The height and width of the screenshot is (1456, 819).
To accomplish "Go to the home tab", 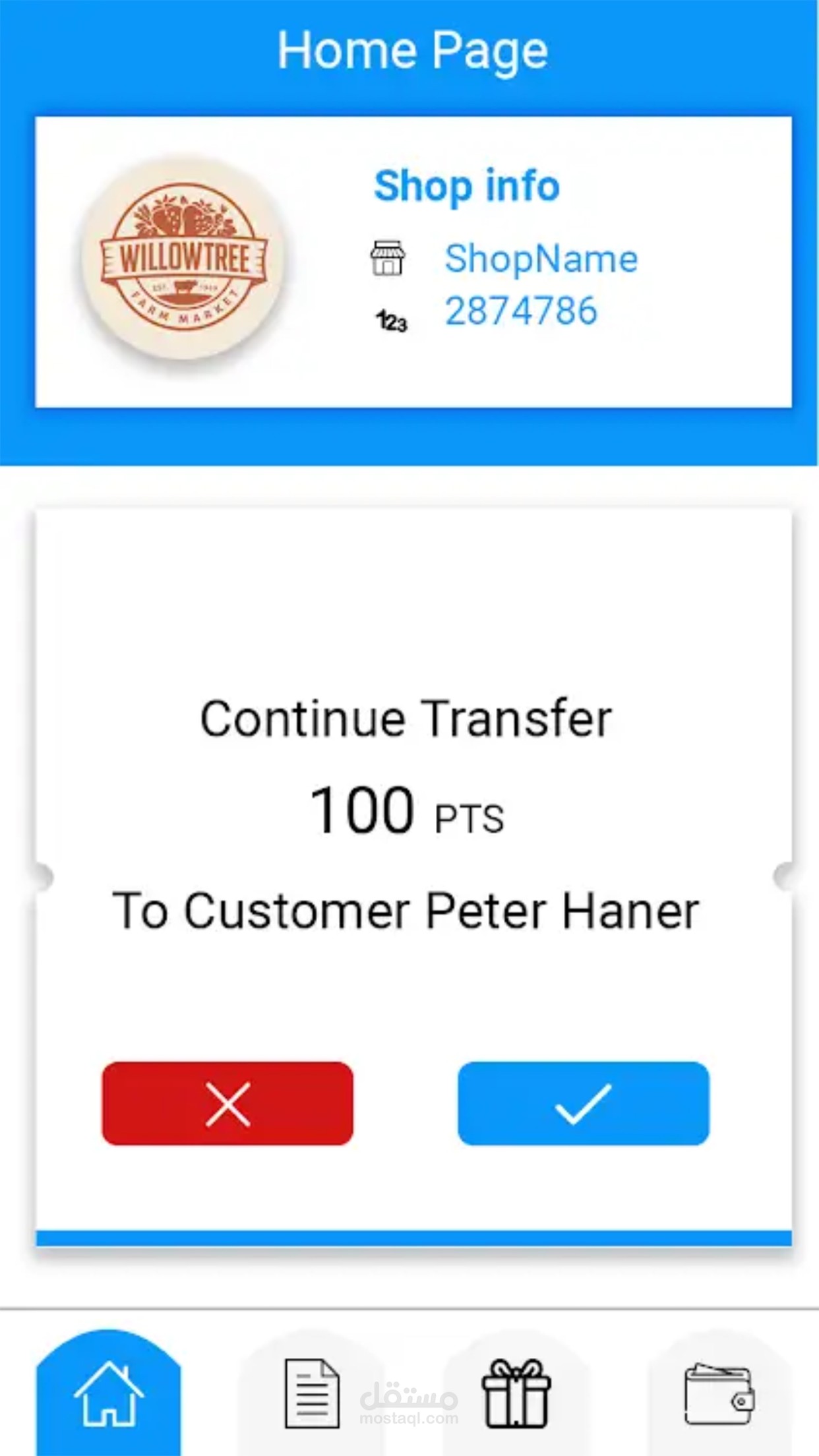I will pyautogui.click(x=109, y=1394).
